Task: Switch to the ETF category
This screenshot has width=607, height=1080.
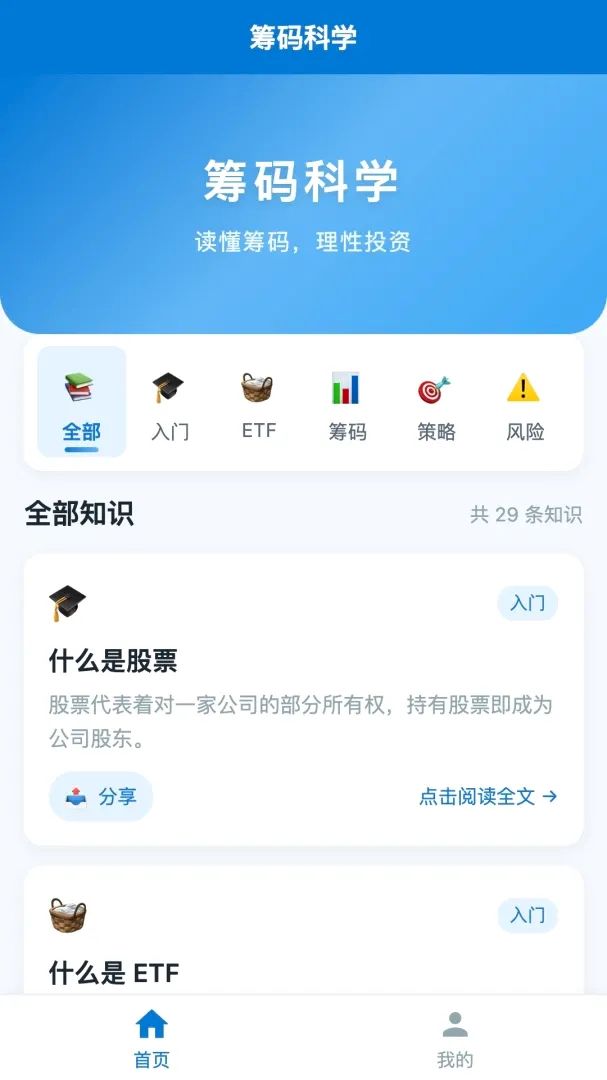Action: pyautogui.click(x=259, y=402)
